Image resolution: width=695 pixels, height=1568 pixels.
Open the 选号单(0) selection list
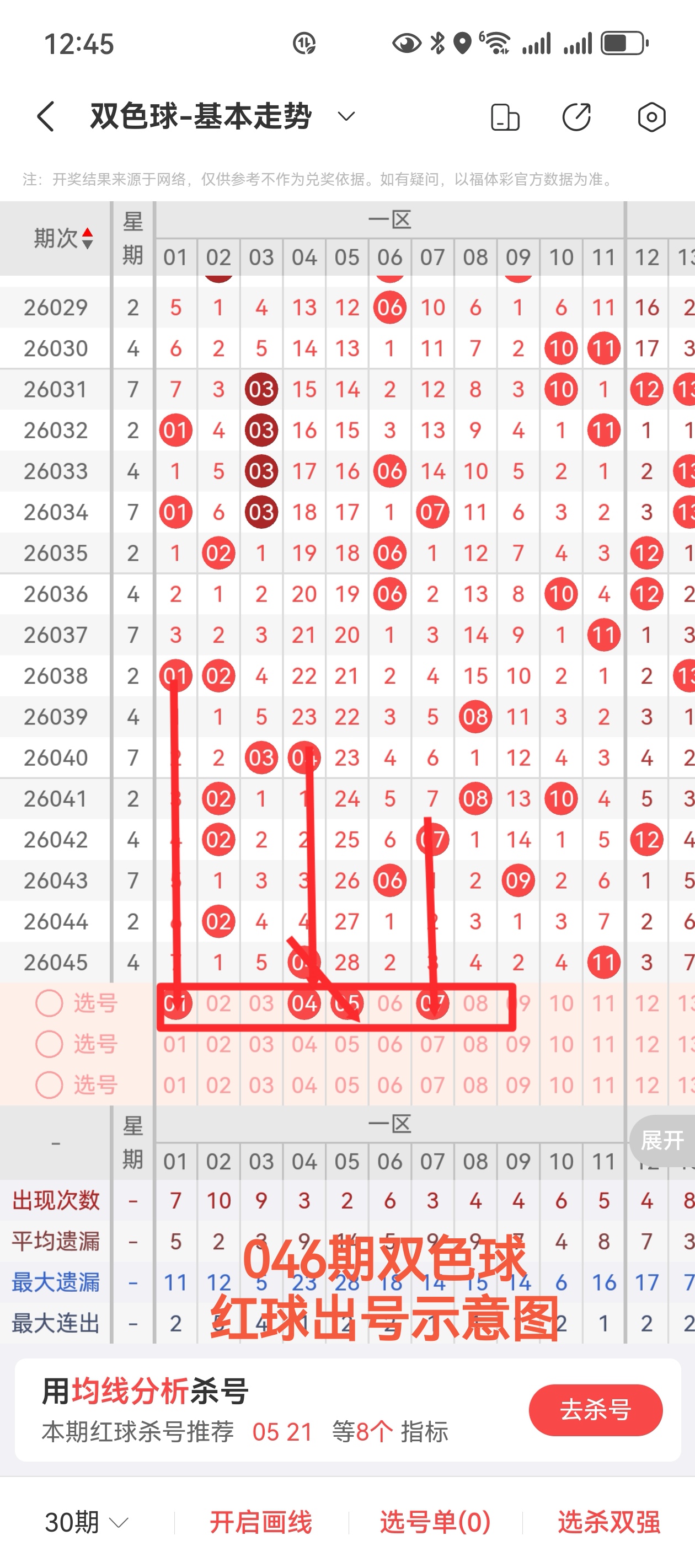tap(435, 1522)
